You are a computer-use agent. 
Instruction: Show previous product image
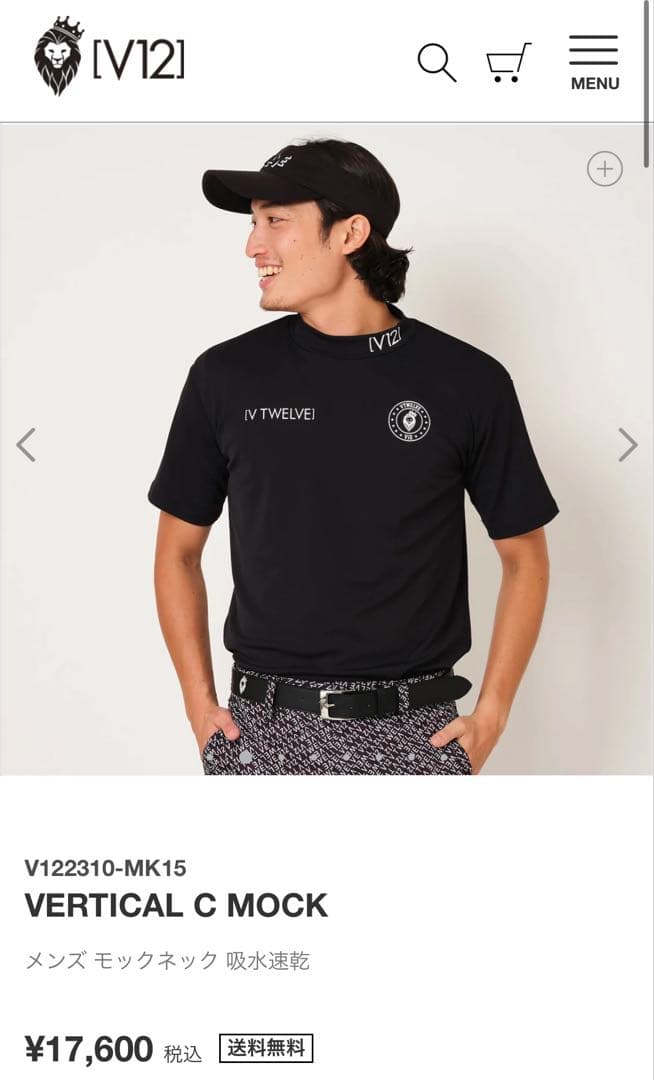pyautogui.click(x=26, y=444)
